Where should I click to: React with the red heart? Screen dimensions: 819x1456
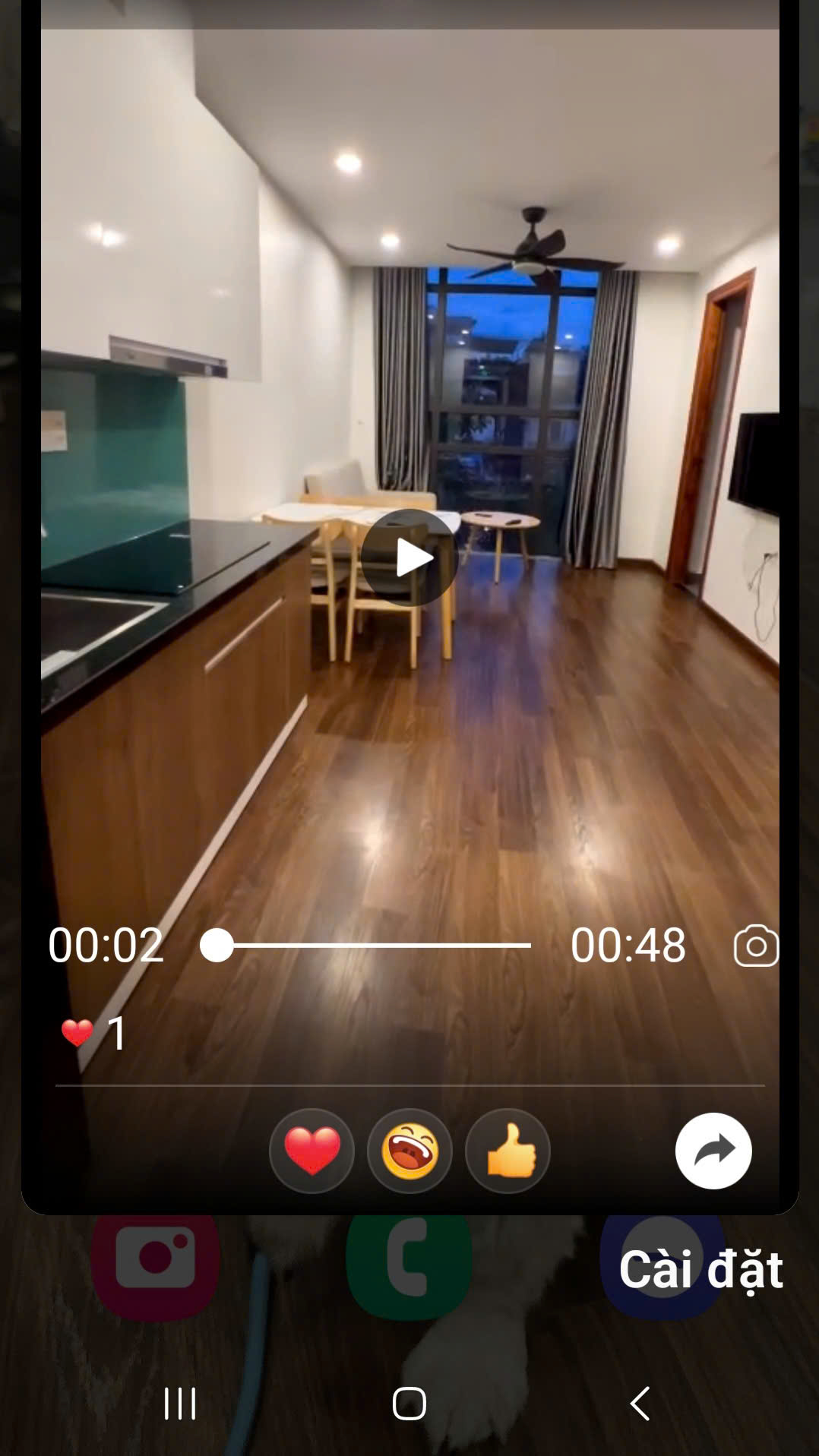[311, 1151]
